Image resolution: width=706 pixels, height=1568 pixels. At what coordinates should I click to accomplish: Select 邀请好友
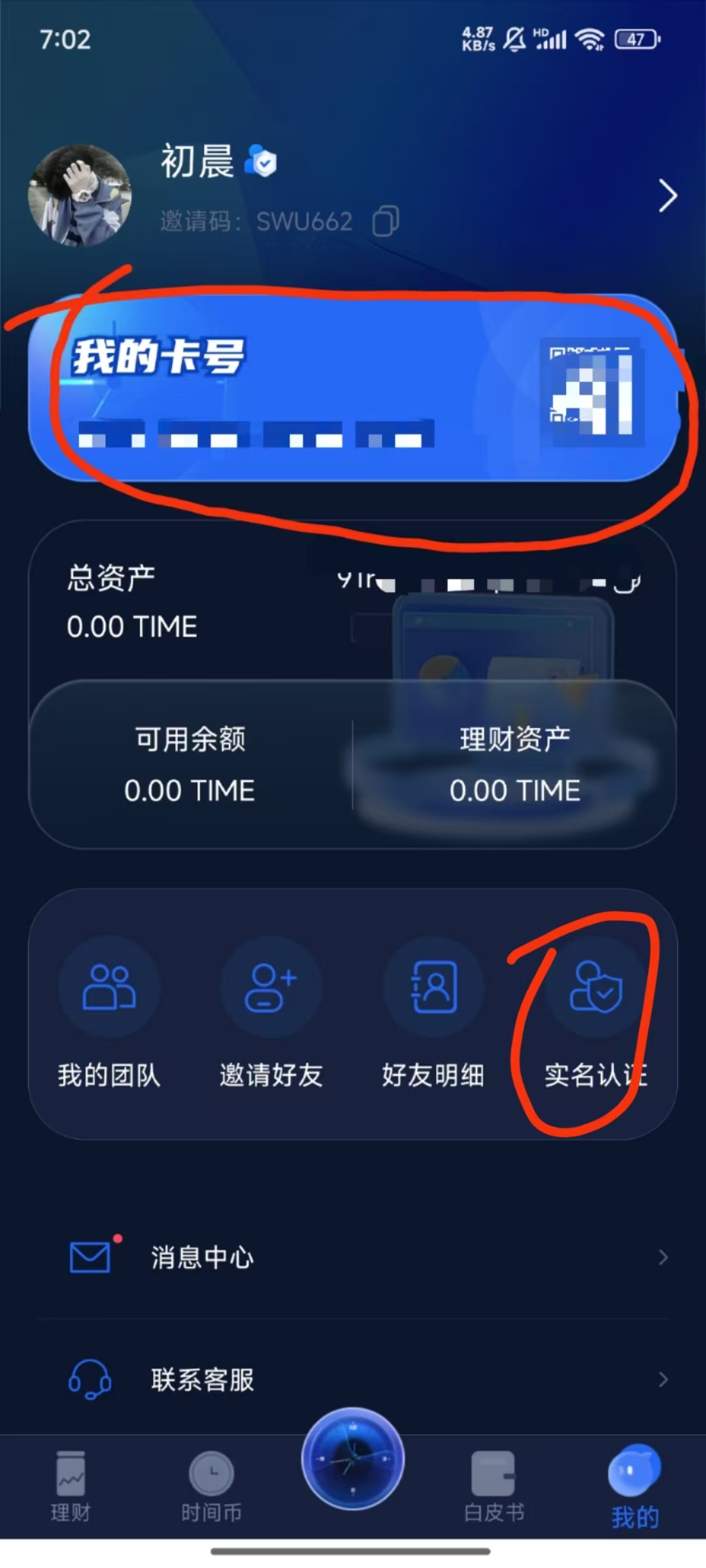pos(271,1013)
